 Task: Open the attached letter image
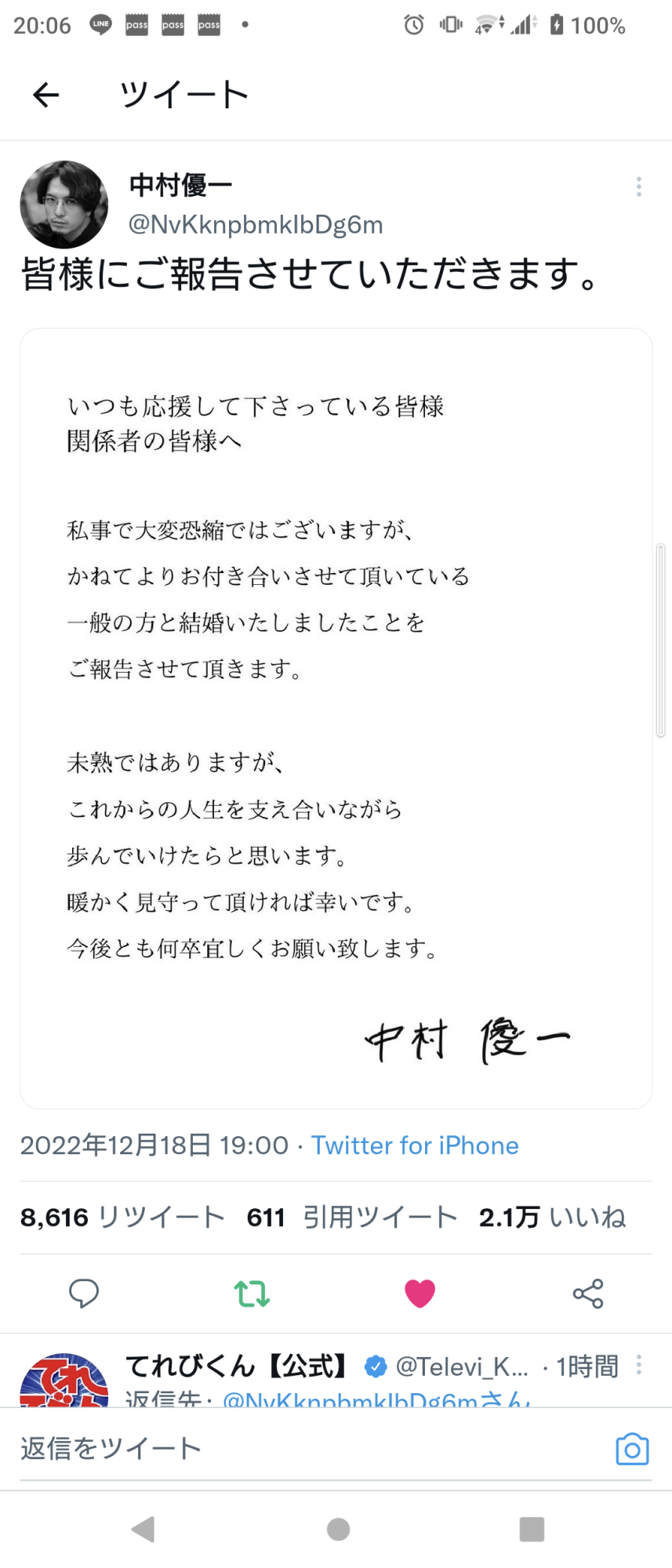click(336, 717)
